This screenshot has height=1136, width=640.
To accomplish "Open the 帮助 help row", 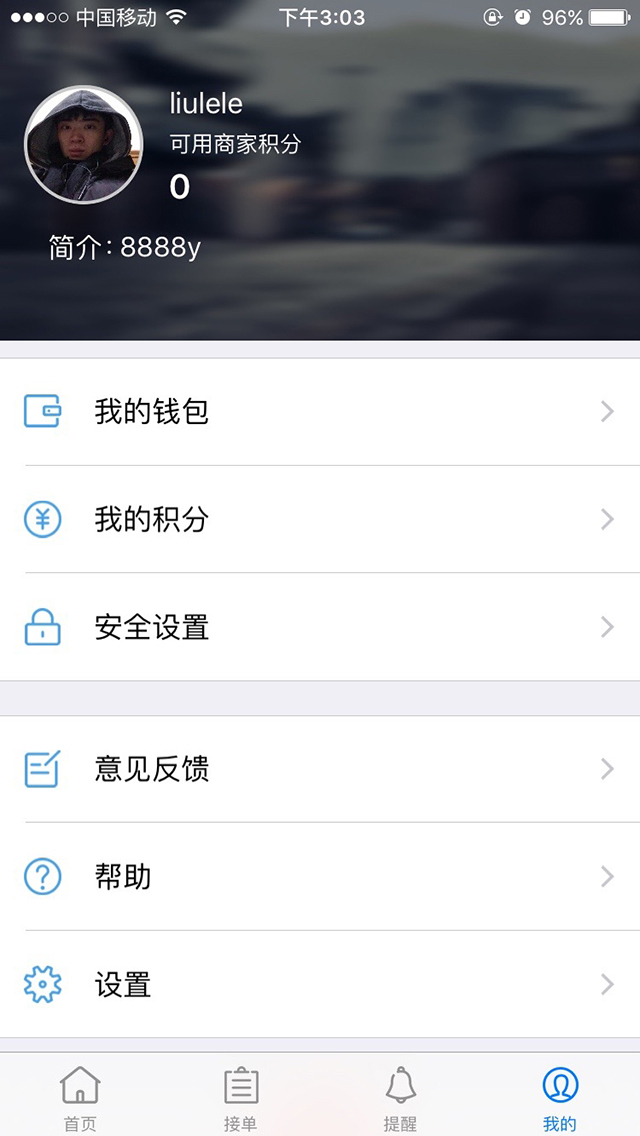I will (320, 877).
